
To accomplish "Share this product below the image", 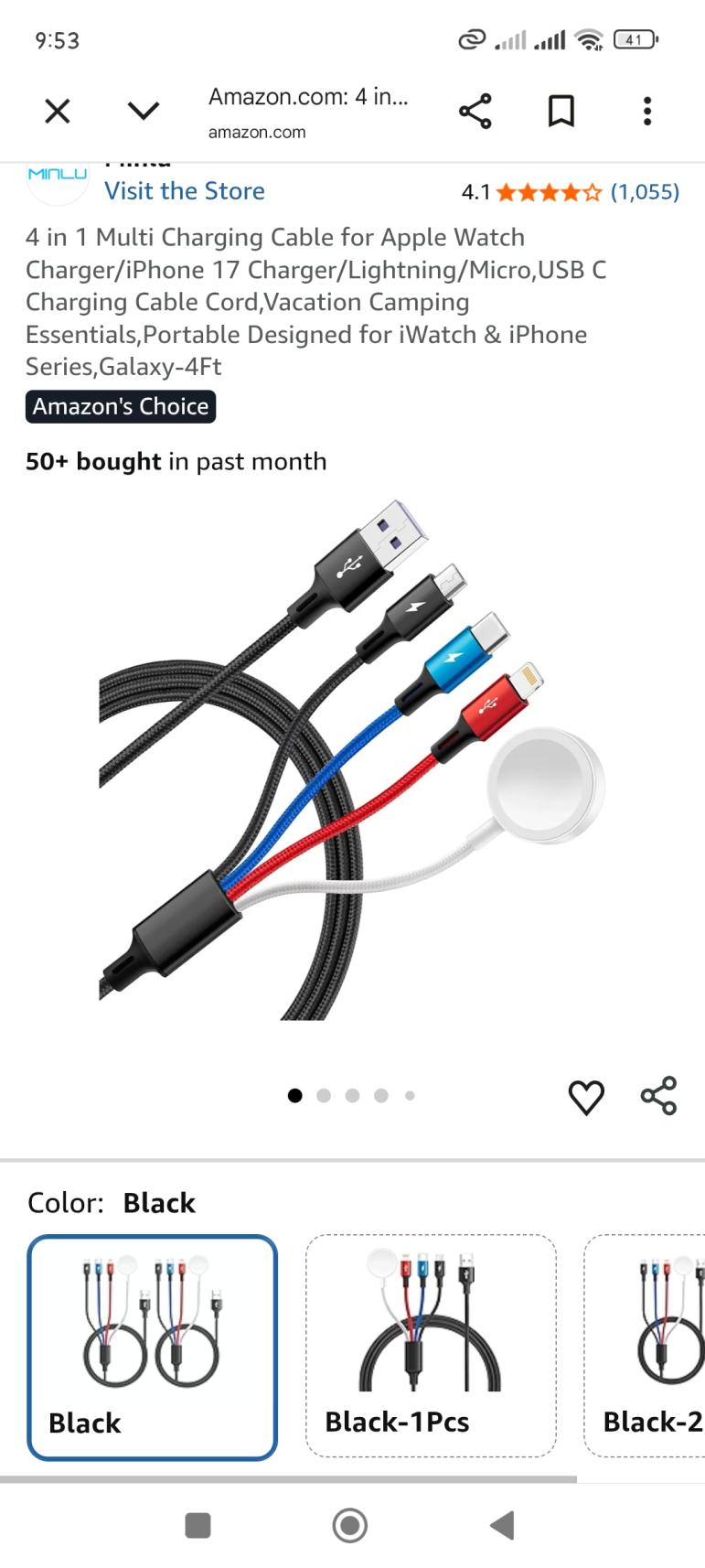I will tap(658, 1096).
